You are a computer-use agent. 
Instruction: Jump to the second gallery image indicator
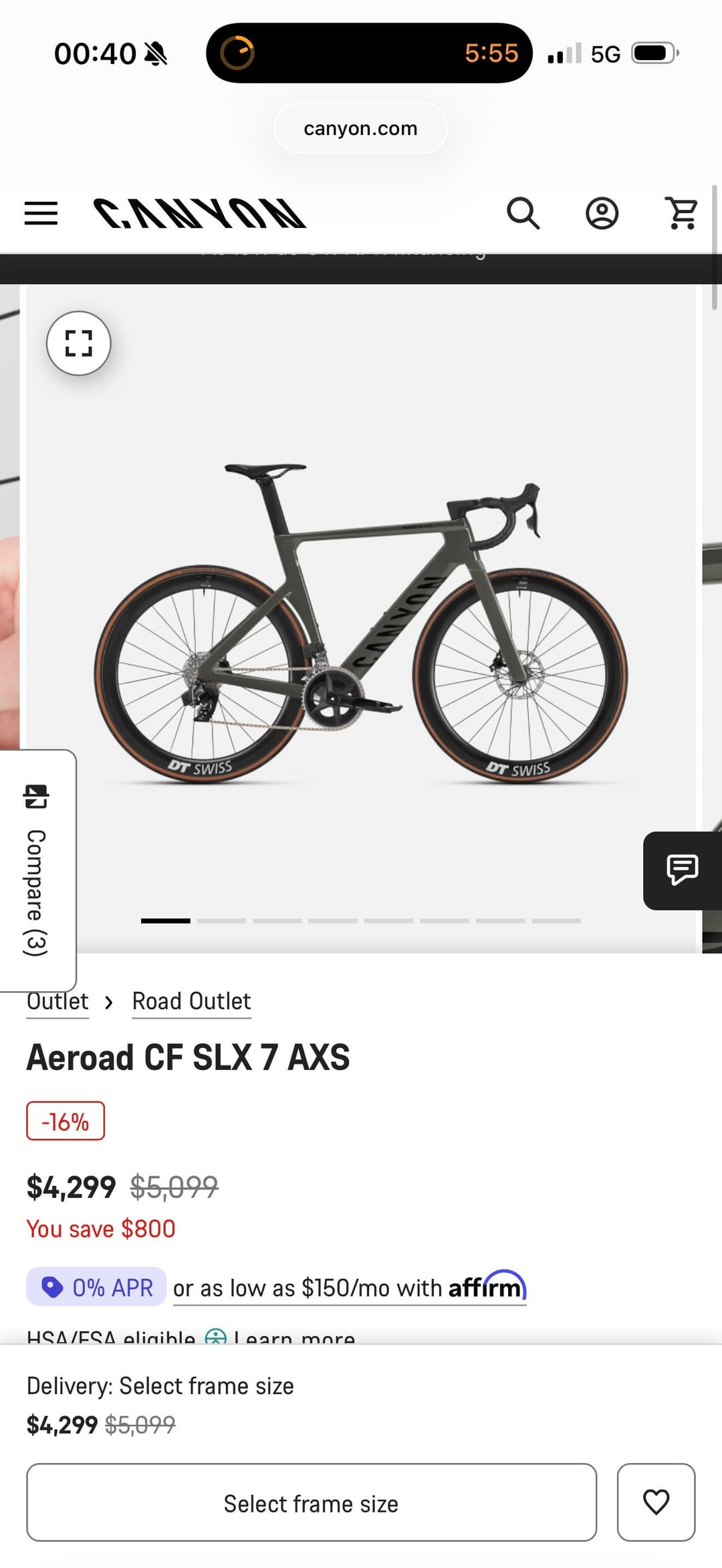[221, 921]
